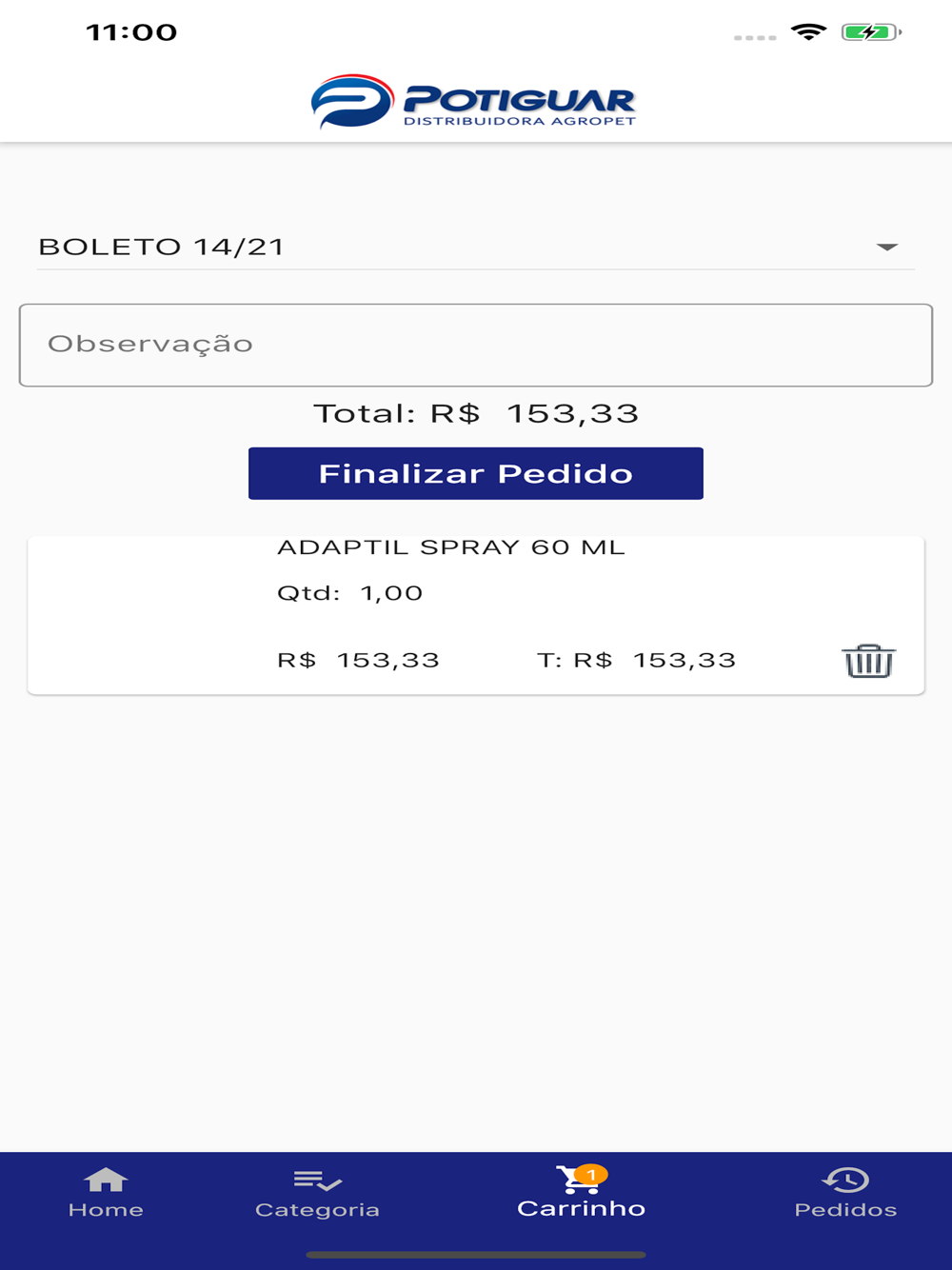The image size is (952, 1270).
Task: Tap the Observação text field
Action: (x=475, y=345)
